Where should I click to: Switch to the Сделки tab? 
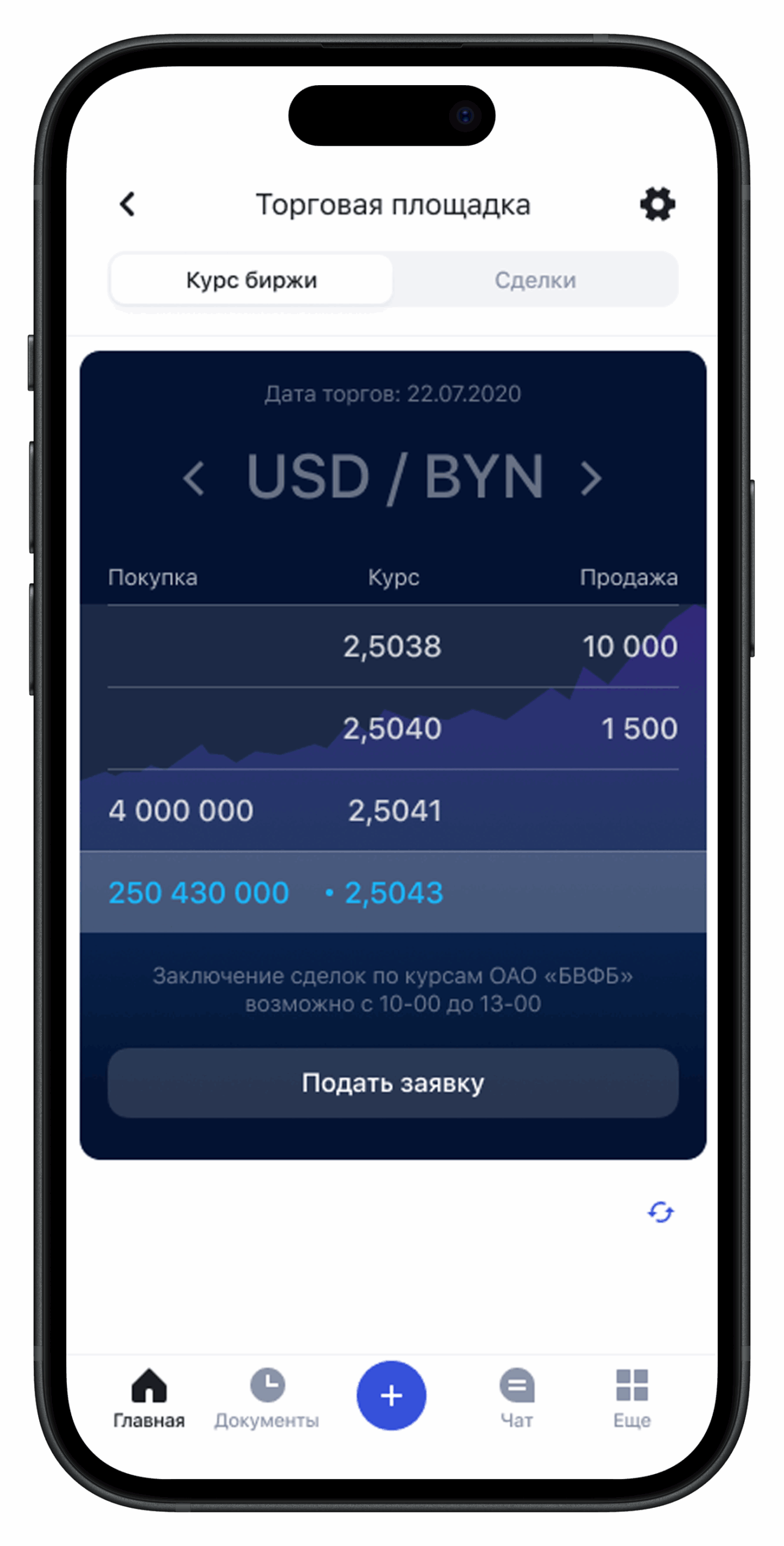point(535,280)
